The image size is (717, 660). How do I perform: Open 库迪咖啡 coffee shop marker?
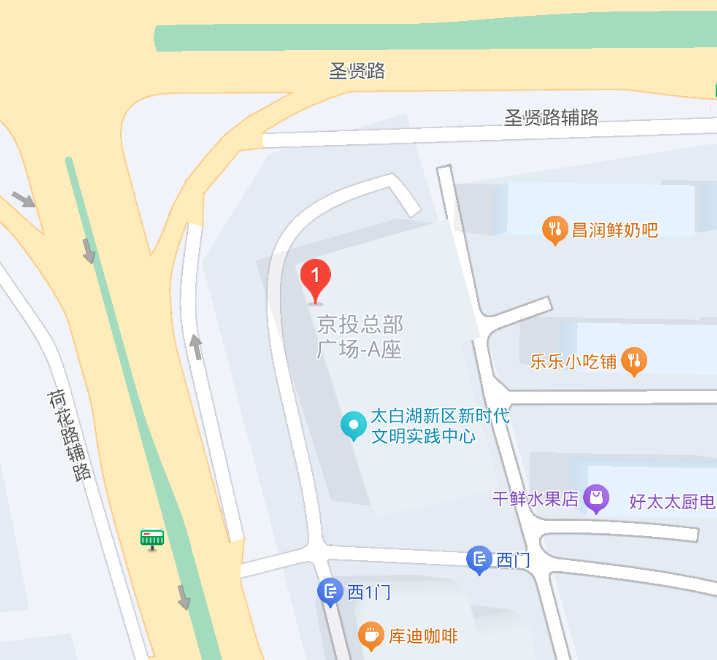click(371, 635)
